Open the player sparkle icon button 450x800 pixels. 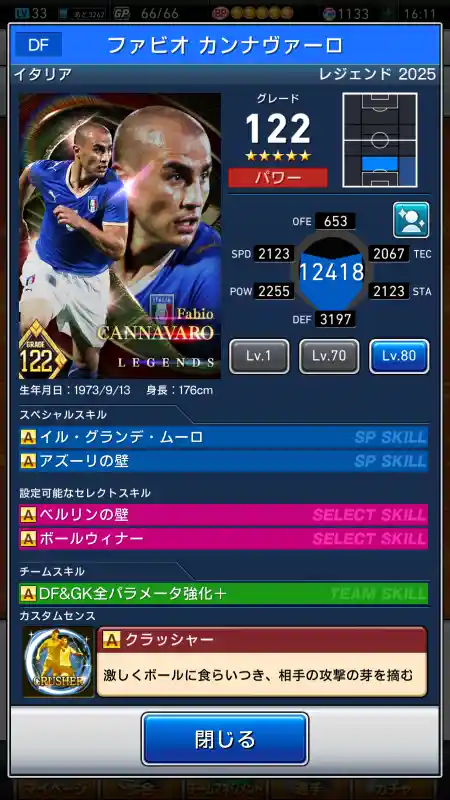(411, 220)
